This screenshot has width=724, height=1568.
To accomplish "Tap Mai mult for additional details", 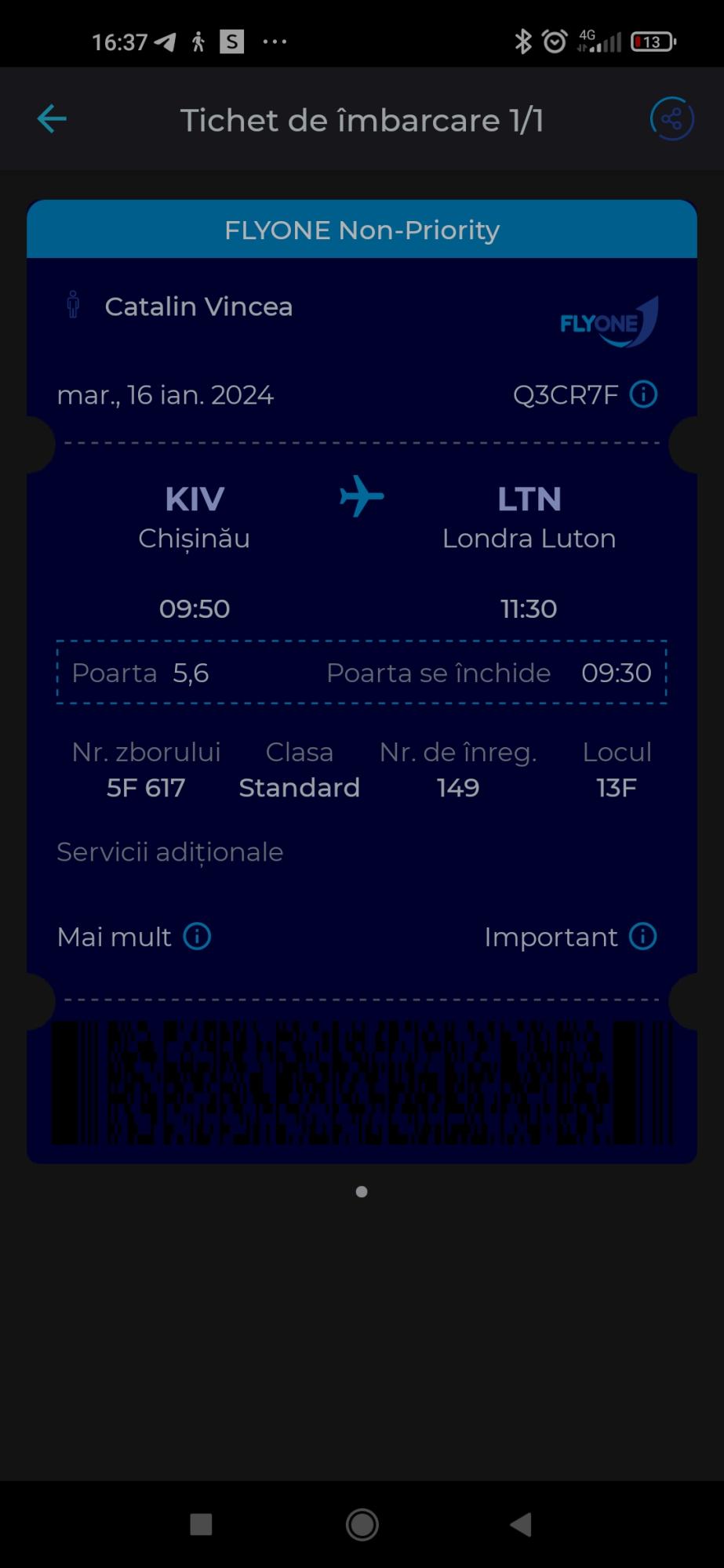I will (x=114, y=936).
